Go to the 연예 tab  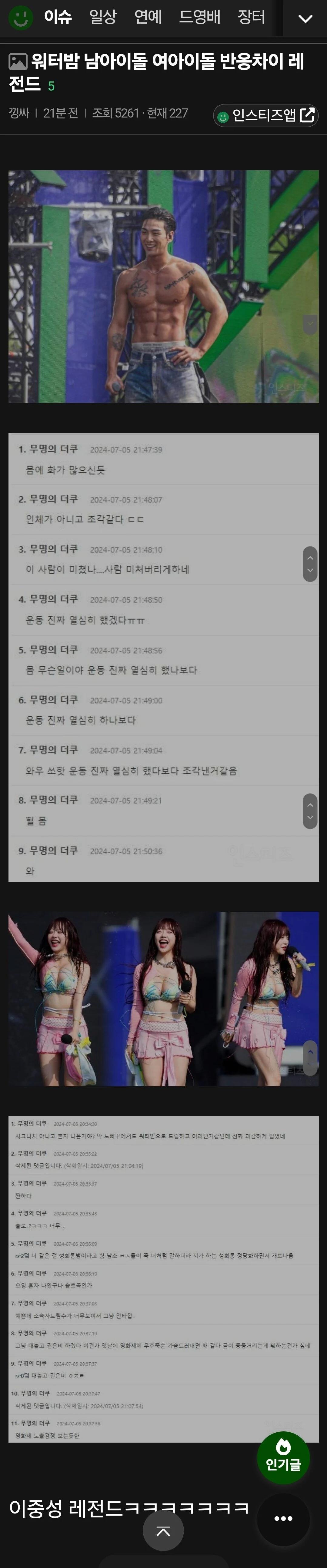click(x=148, y=17)
